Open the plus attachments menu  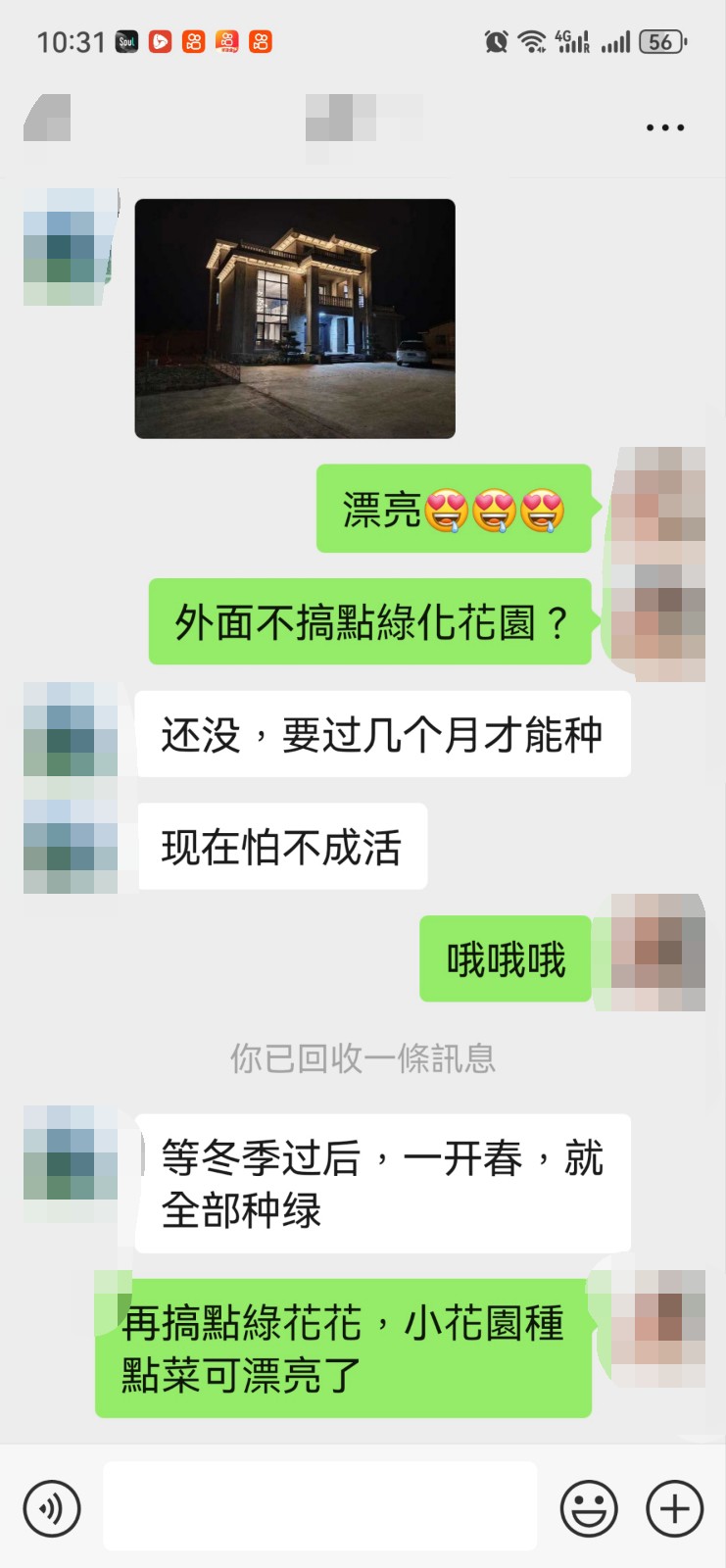point(675,1508)
